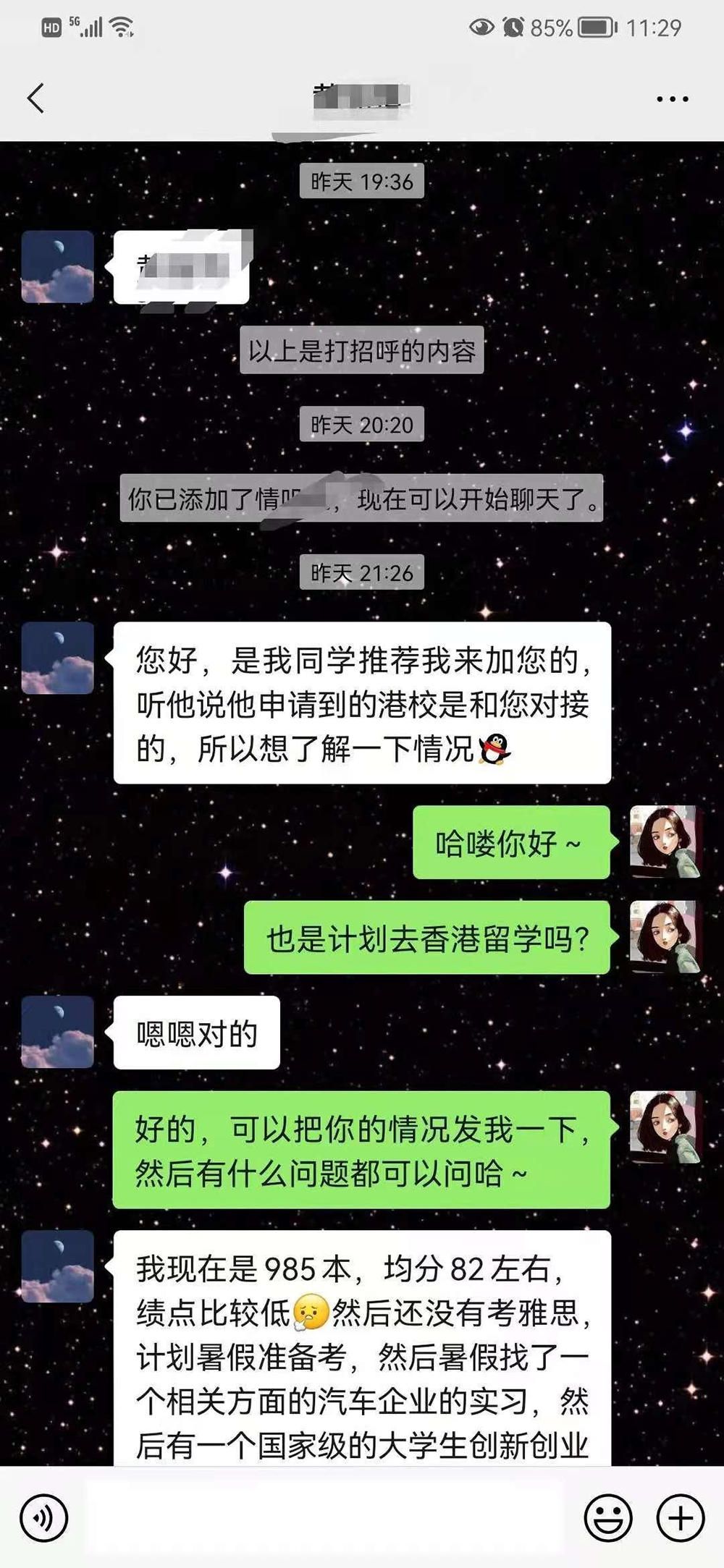The width and height of the screenshot is (724, 1568).
Task: Open the emoji sticker panel
Action: 607,1517
